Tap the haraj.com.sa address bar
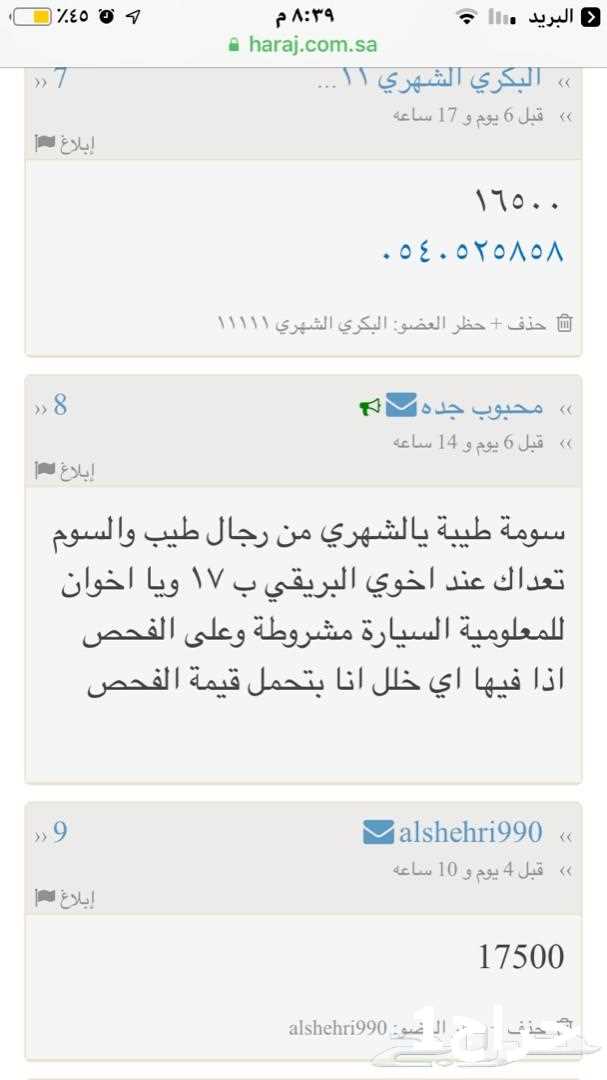The image size is (607, 1080). tap(303, 45)
